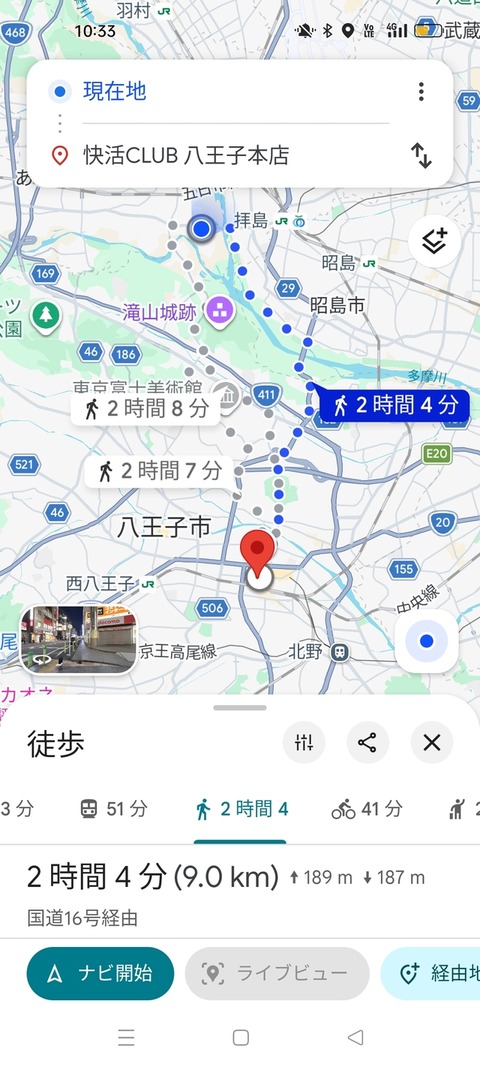Switch to transit tab showing 51分
The height and width of the screenshot is (1067, 480).
[x=113, y=808]
